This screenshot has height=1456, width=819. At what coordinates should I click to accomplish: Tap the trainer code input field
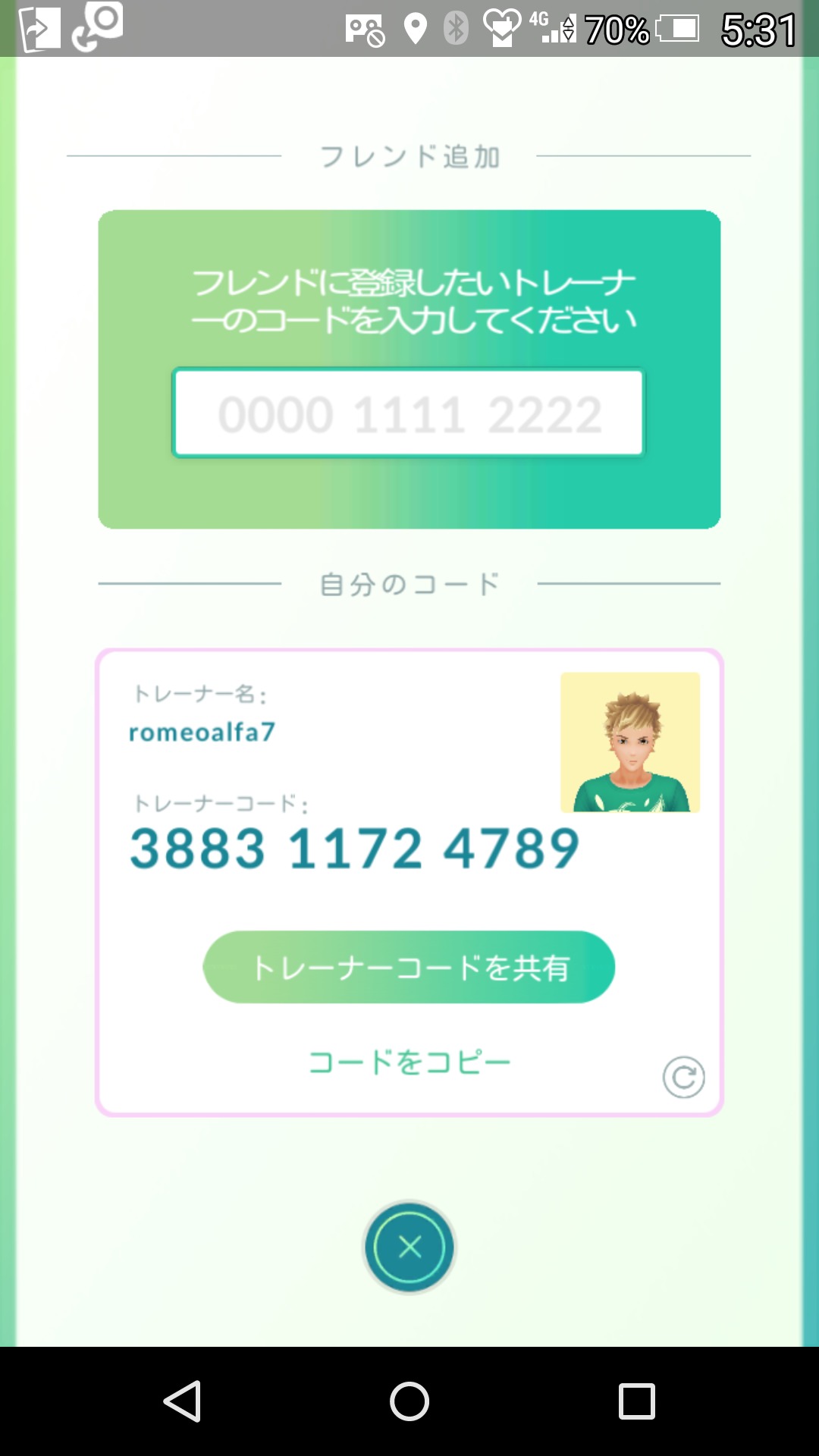[408, 413]
